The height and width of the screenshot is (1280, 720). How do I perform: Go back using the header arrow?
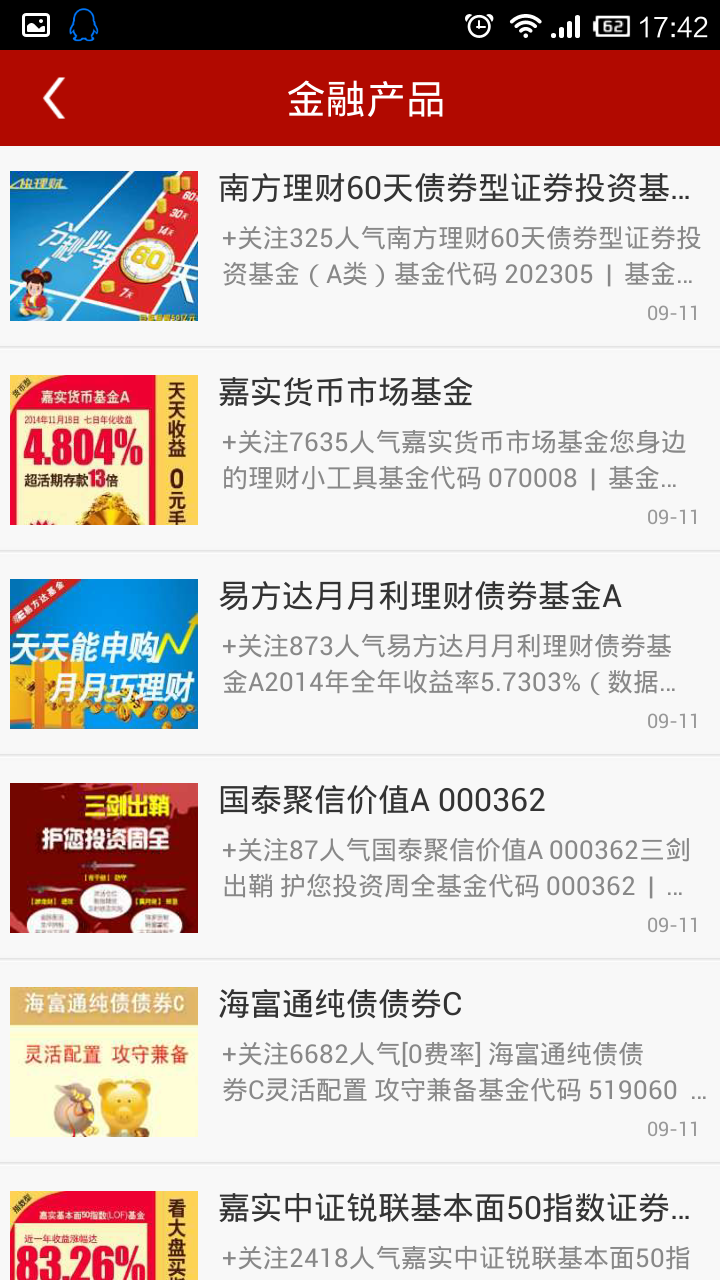[x=54, y=98]
